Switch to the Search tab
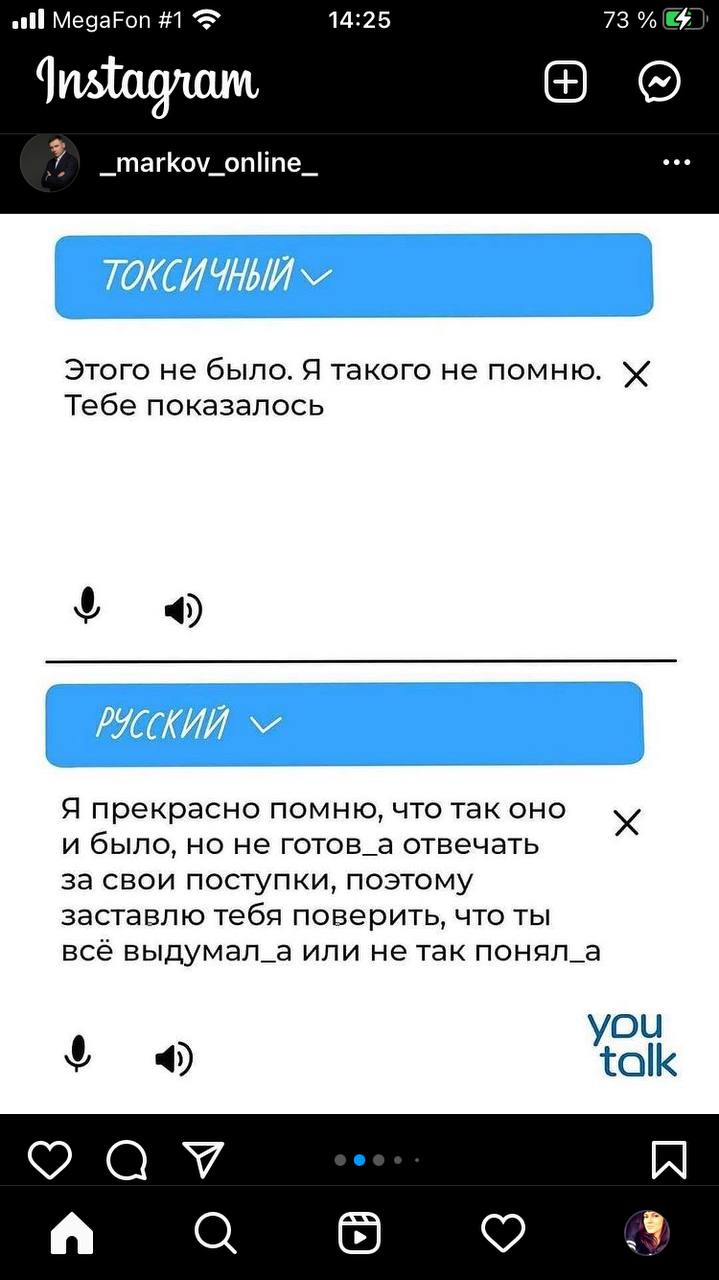 (x=215, y=1233)
